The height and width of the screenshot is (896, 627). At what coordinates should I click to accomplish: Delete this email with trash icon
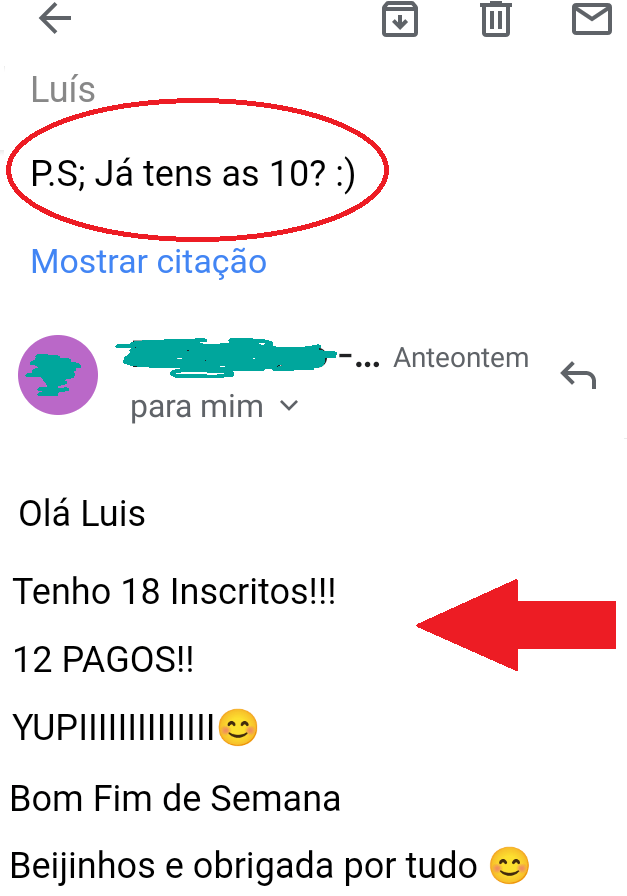pos(495,19)
